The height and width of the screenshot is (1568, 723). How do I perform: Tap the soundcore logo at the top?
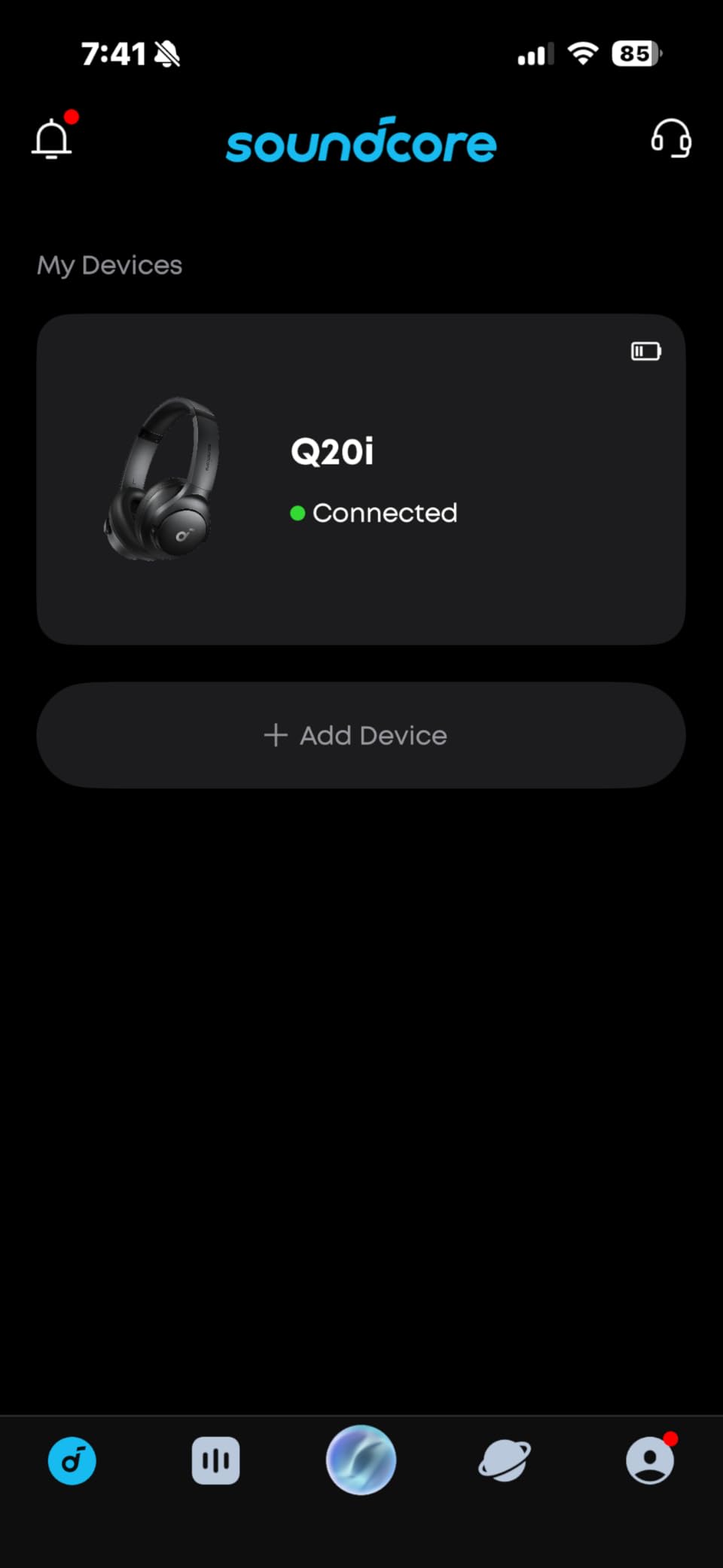pyautogui.click(x=361, y=142)
